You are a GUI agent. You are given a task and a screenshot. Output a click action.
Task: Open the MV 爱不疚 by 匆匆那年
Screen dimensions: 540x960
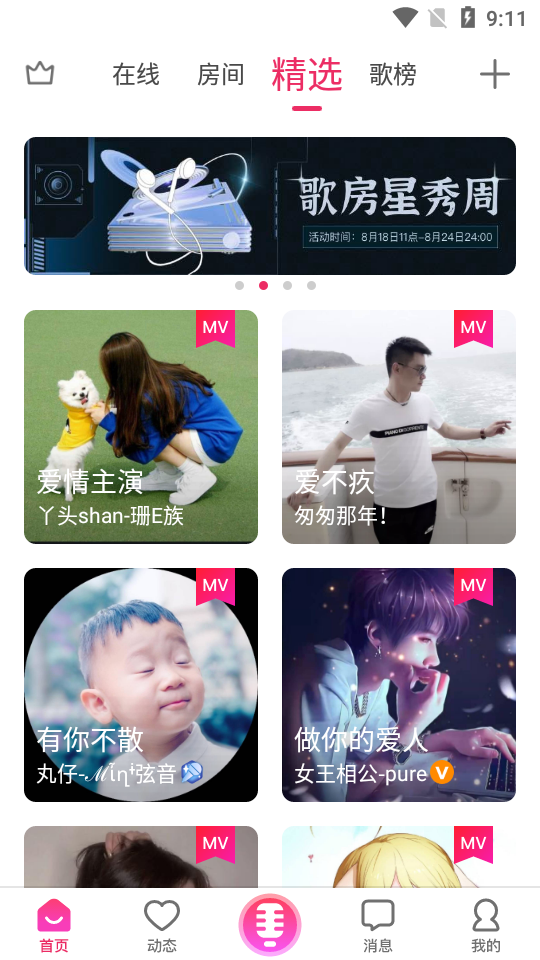pos(399,427)
